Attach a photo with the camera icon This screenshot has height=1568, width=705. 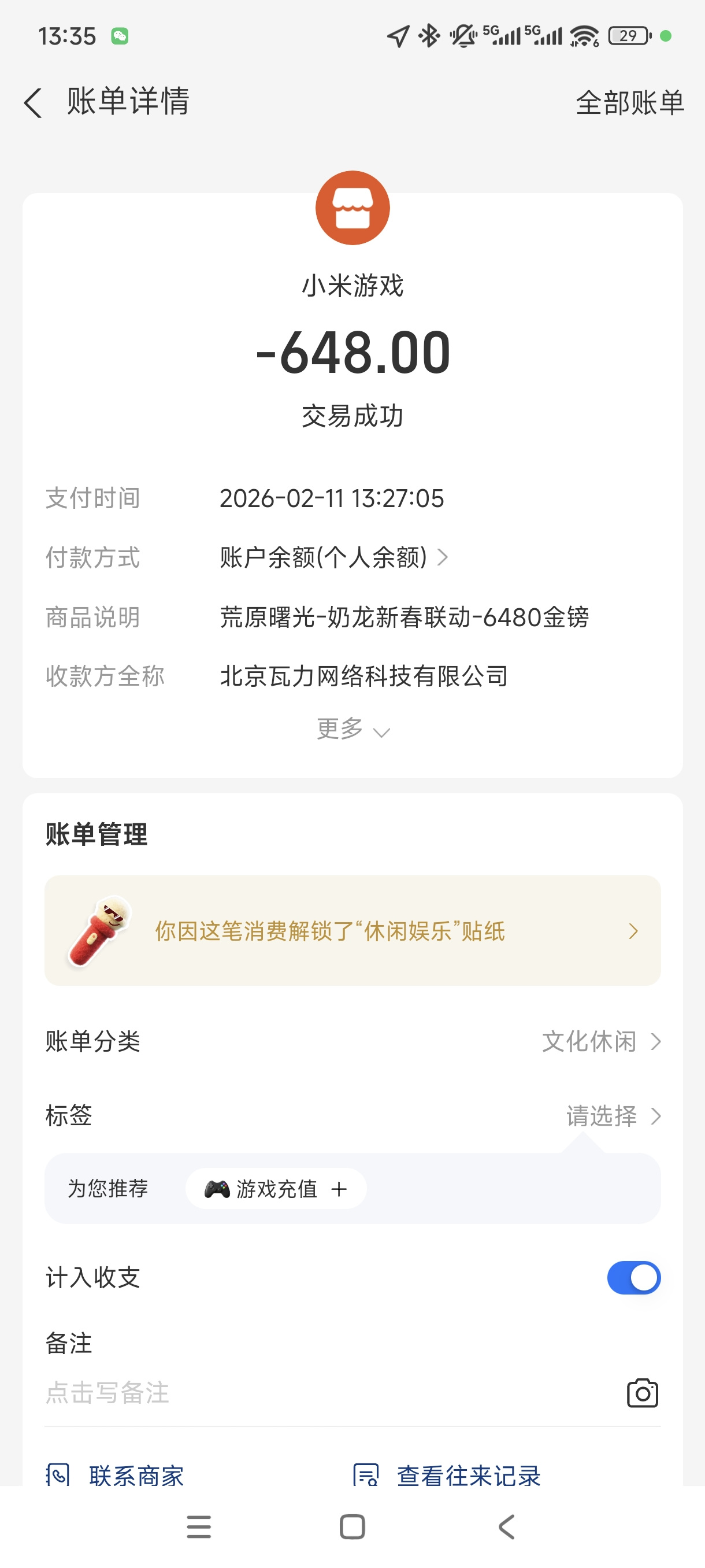point(643,1393)
